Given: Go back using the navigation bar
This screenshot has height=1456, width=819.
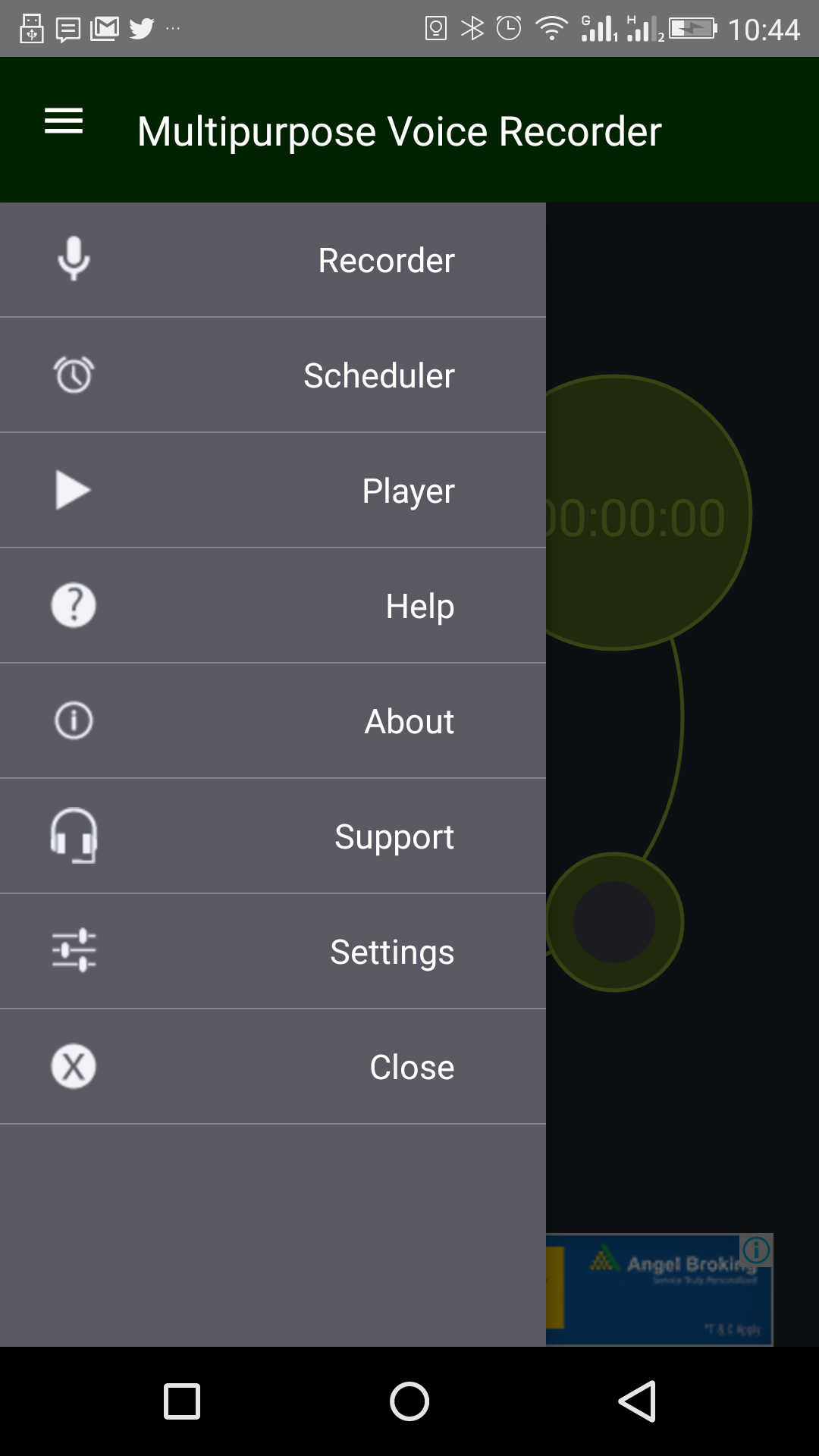Looking at the screenshot, I should 637,1401.
